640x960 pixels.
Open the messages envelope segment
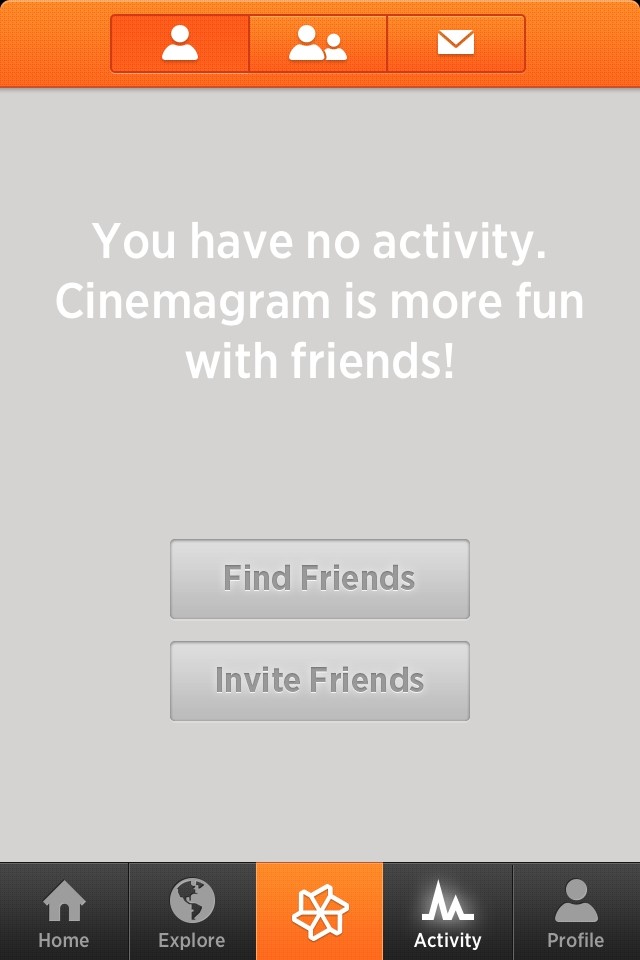[x=456, y=44]
